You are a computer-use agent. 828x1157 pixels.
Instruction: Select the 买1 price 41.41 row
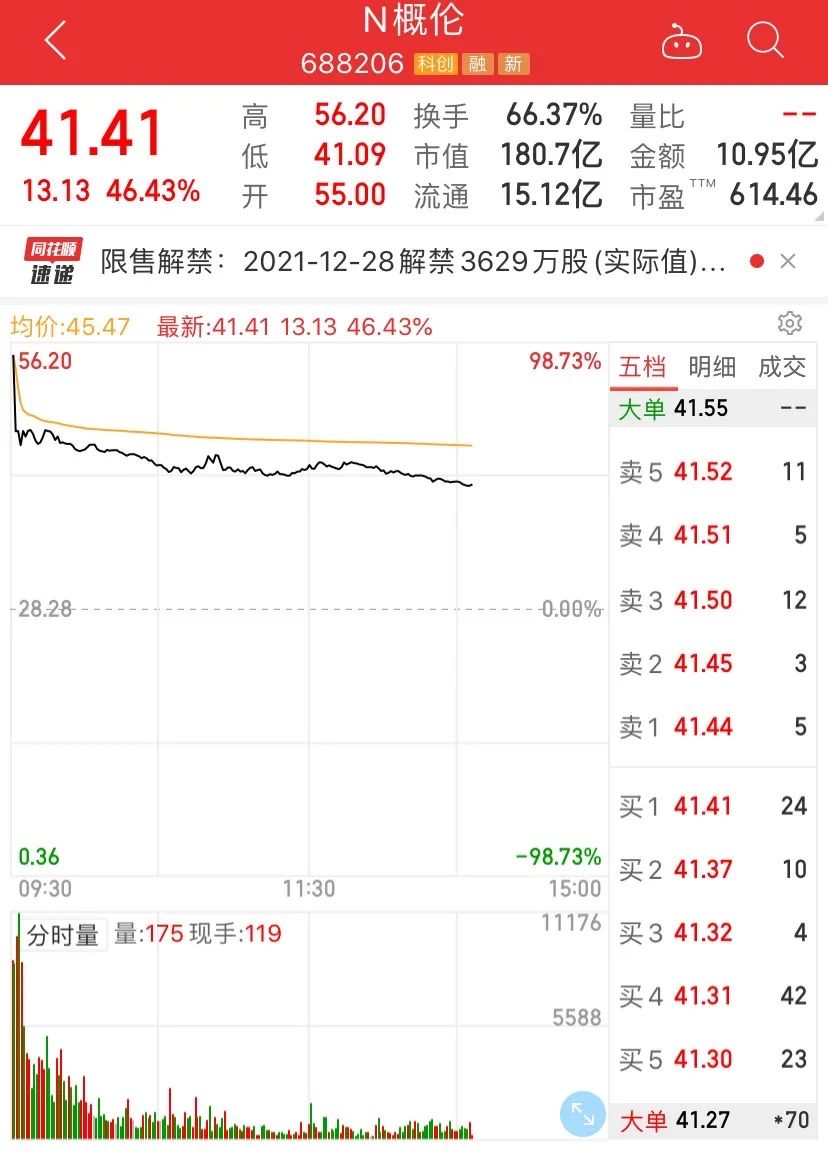712,806
